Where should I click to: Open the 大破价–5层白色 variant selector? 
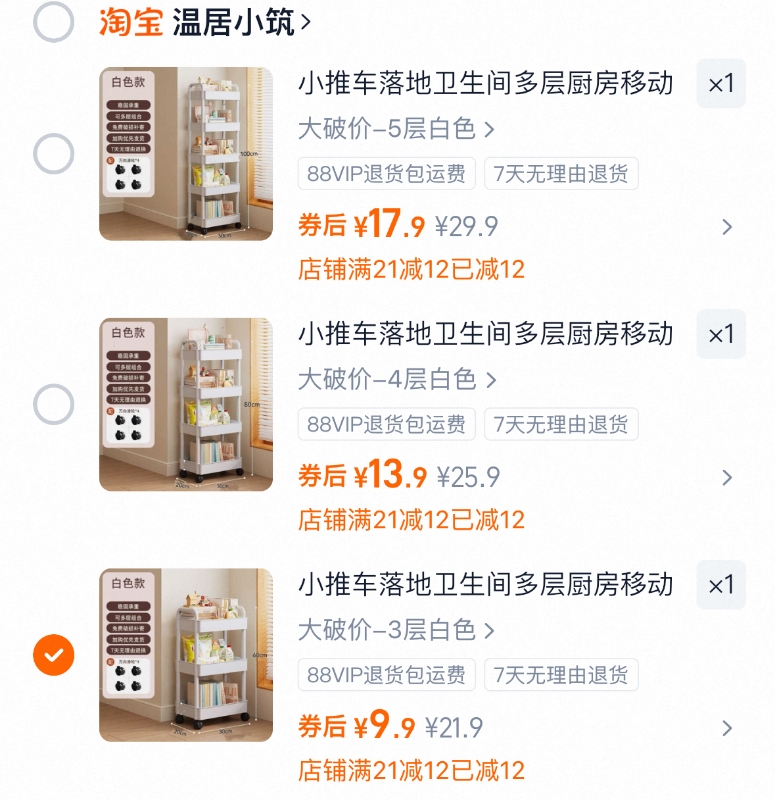pos(391,130)
